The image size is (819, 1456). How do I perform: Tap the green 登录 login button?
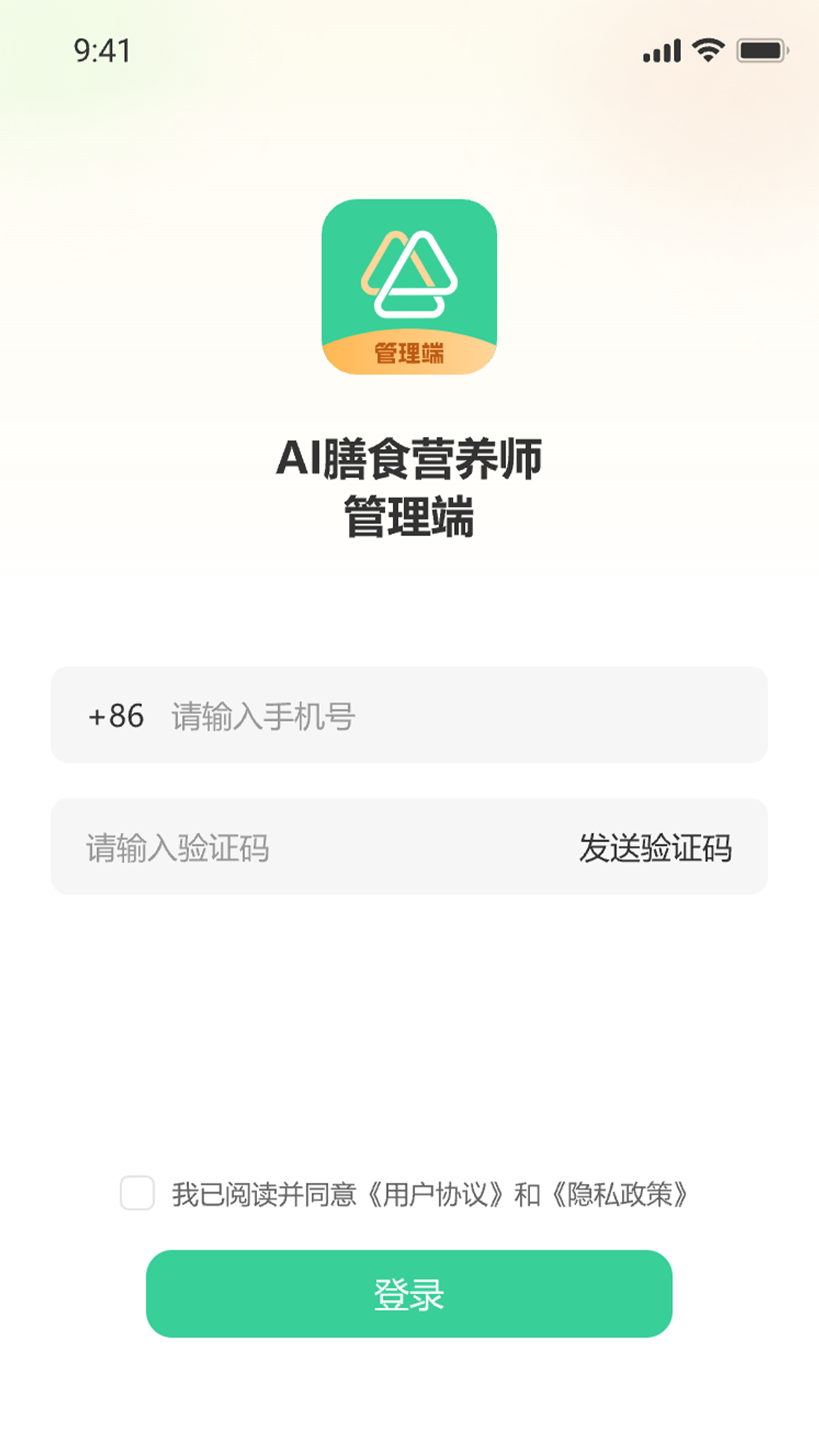pyautogui.click(x=409, y=1294)
